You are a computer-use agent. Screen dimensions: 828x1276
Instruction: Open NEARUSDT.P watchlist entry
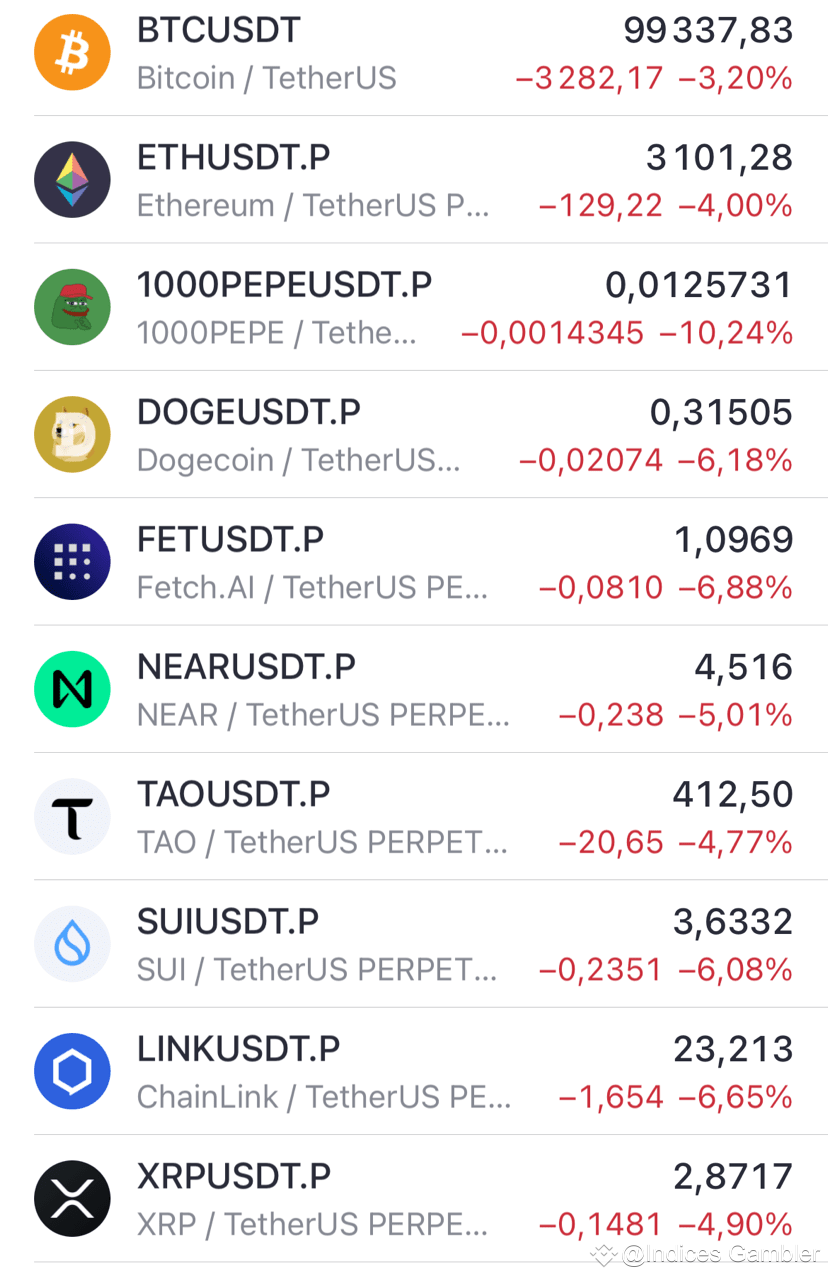[x=414, y=690]
